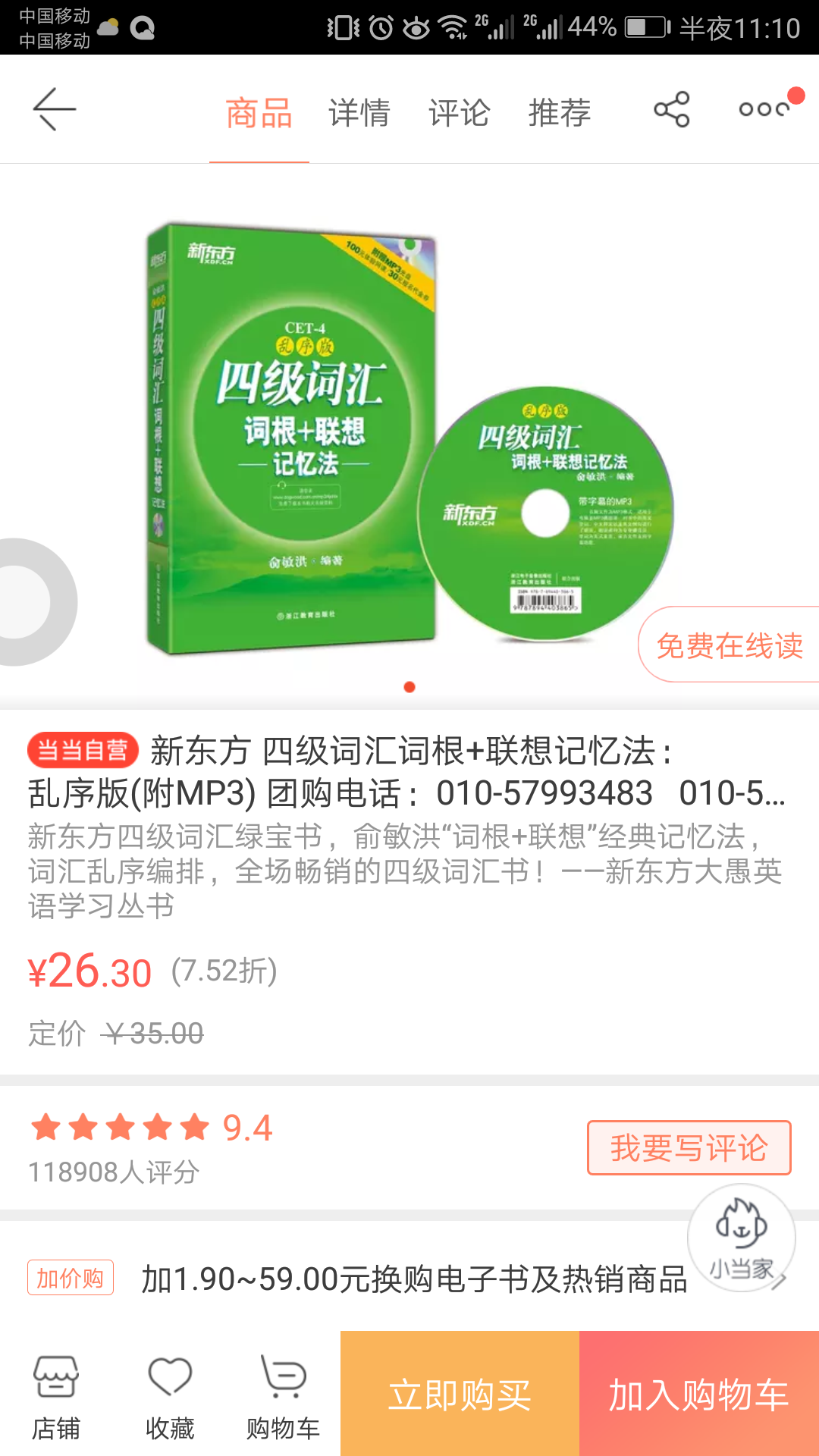This screenshot has height=1456, width=819.
Task: Go back with the arrow icon
Action: tap(55, 110)
